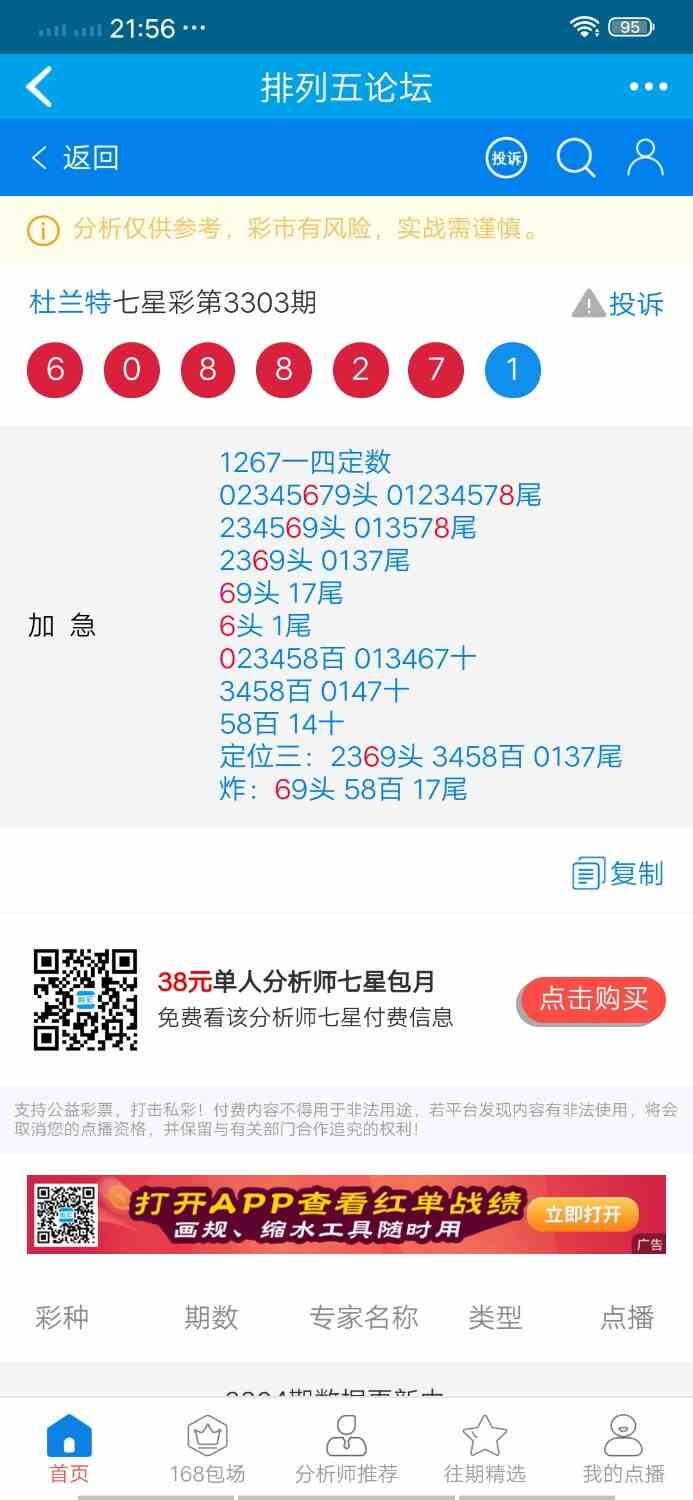Open the analyst 杜兰特 link
This screenshot has width=693, height=1500.
pos(70,302)
